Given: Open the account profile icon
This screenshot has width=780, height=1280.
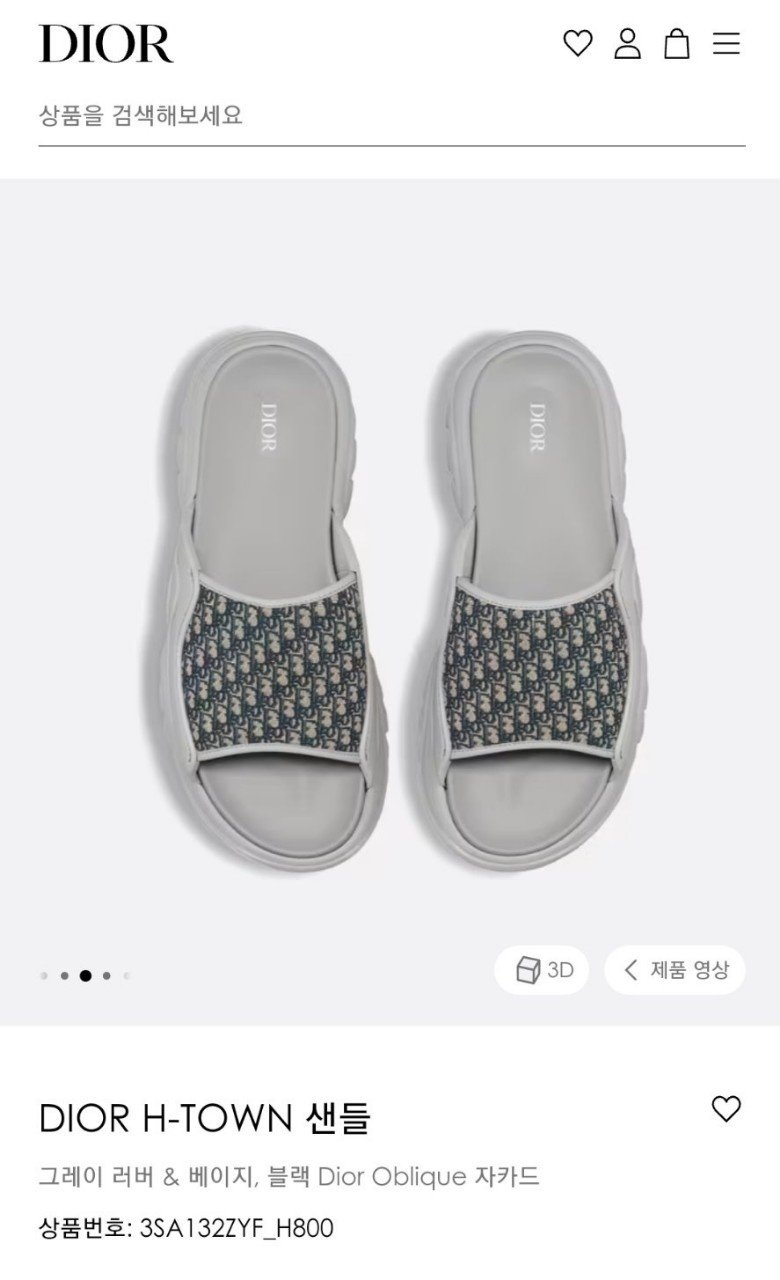Looking at the screenshot, I should (x=627, y=43).
